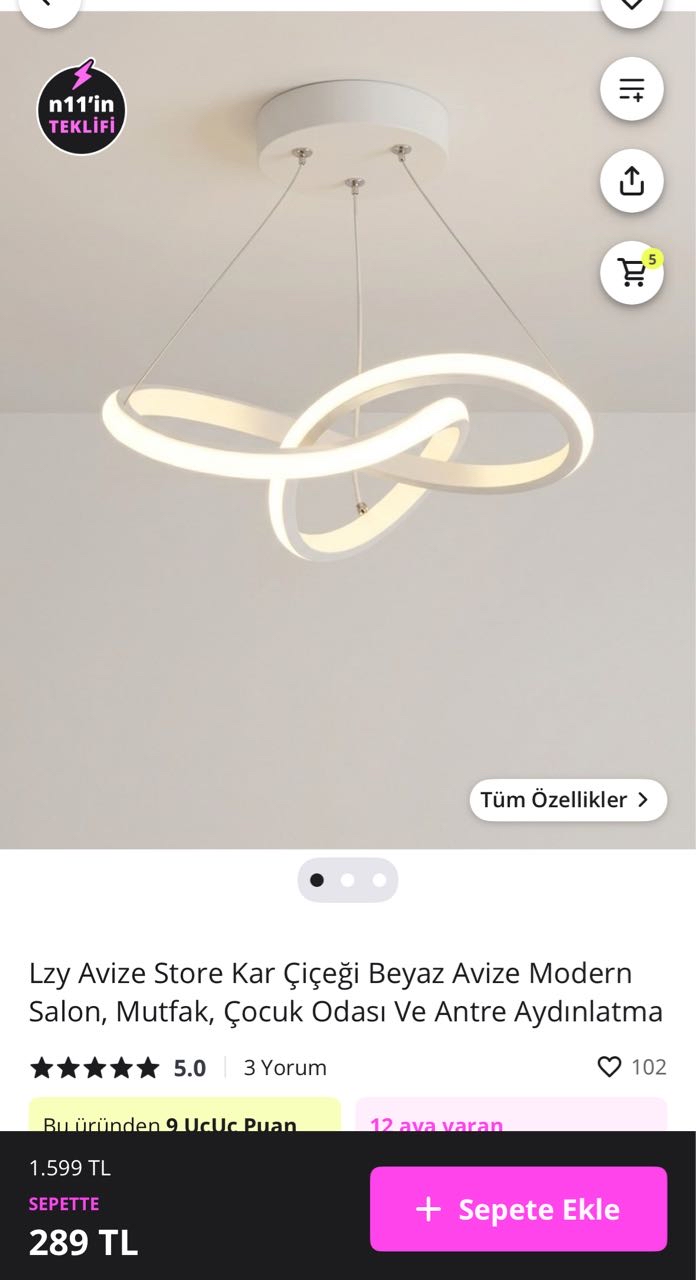Go back using the top-left arrow
696x1280 pixels.
coord(48,6)
